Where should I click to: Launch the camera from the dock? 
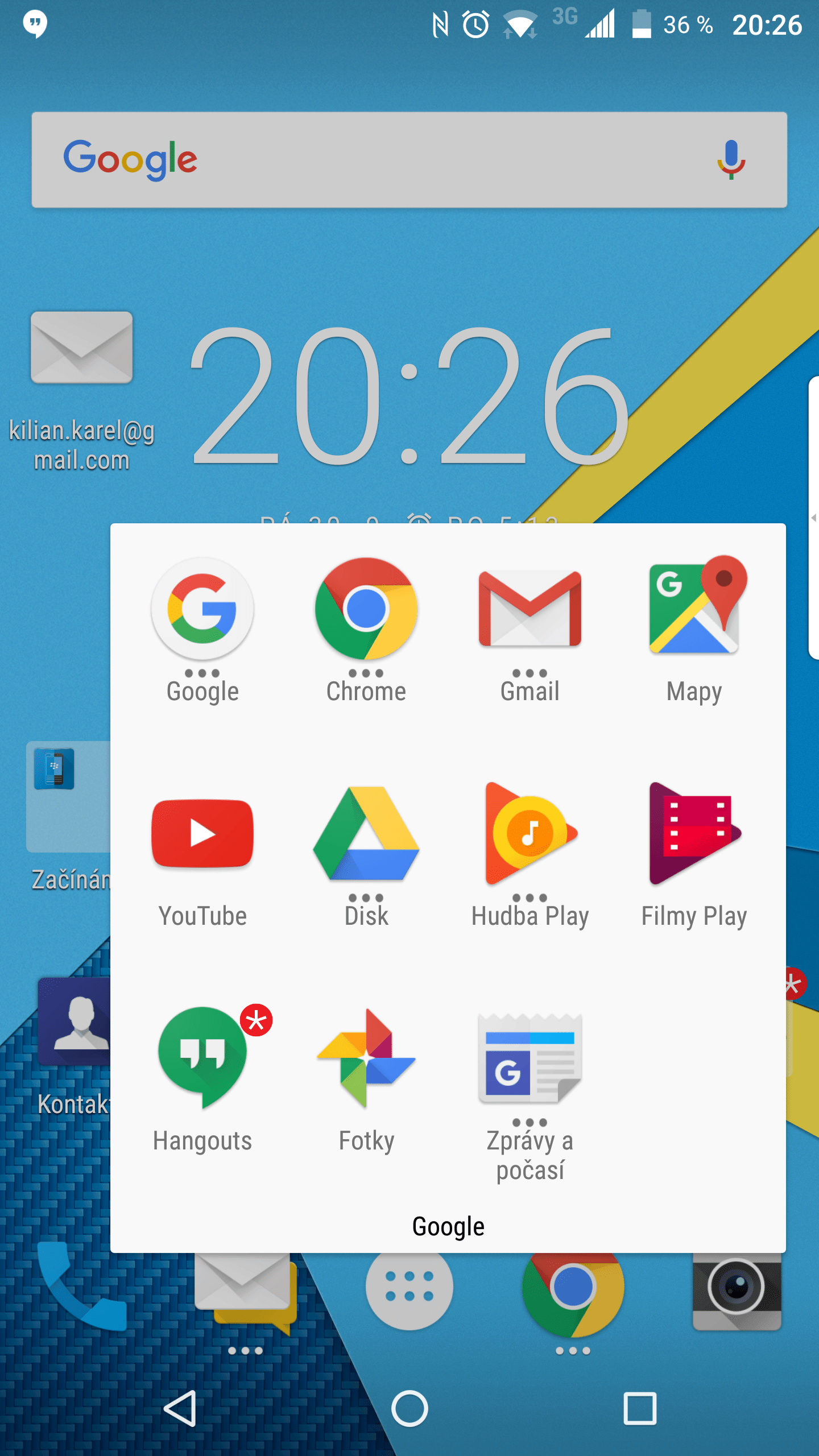[x=737, y=1289]
